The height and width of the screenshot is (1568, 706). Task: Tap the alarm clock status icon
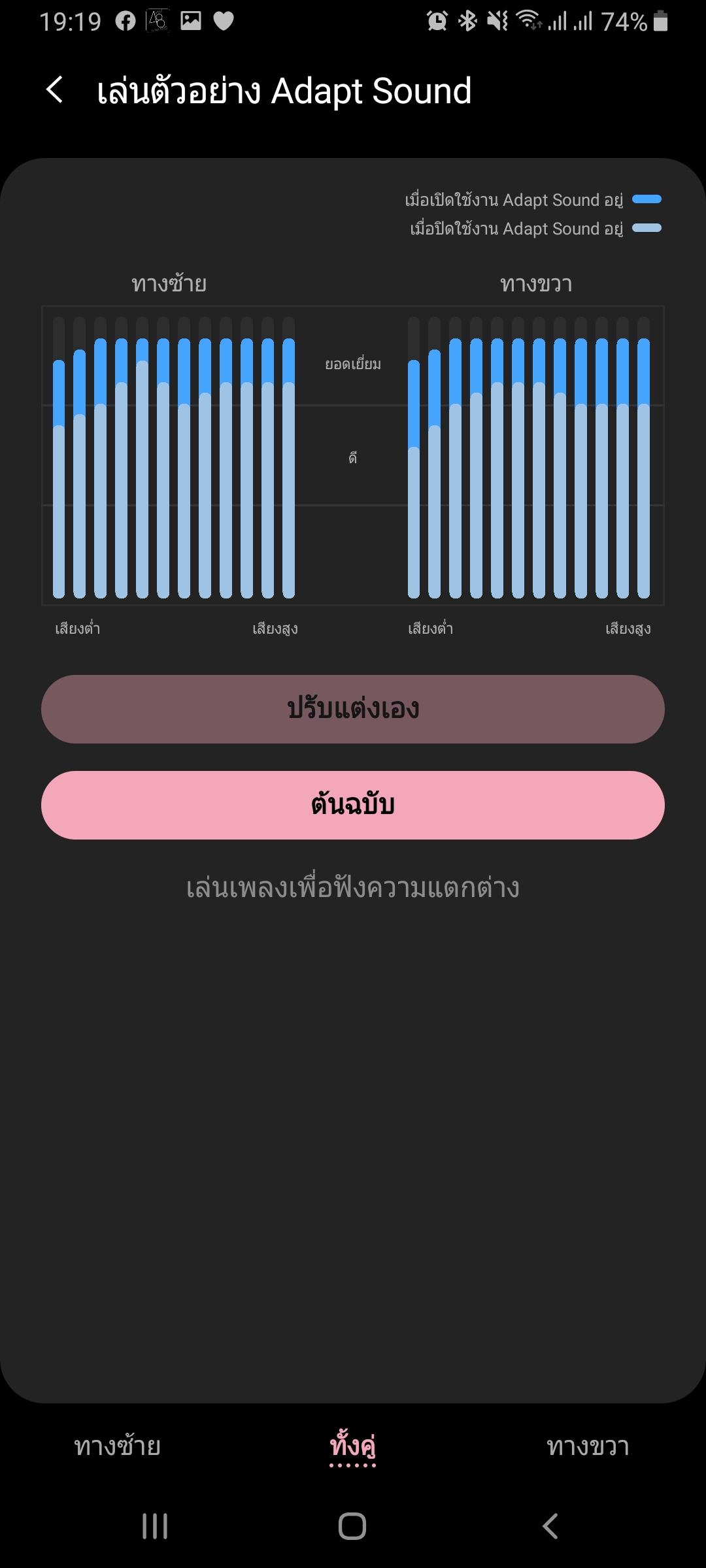tap(435, 22)
